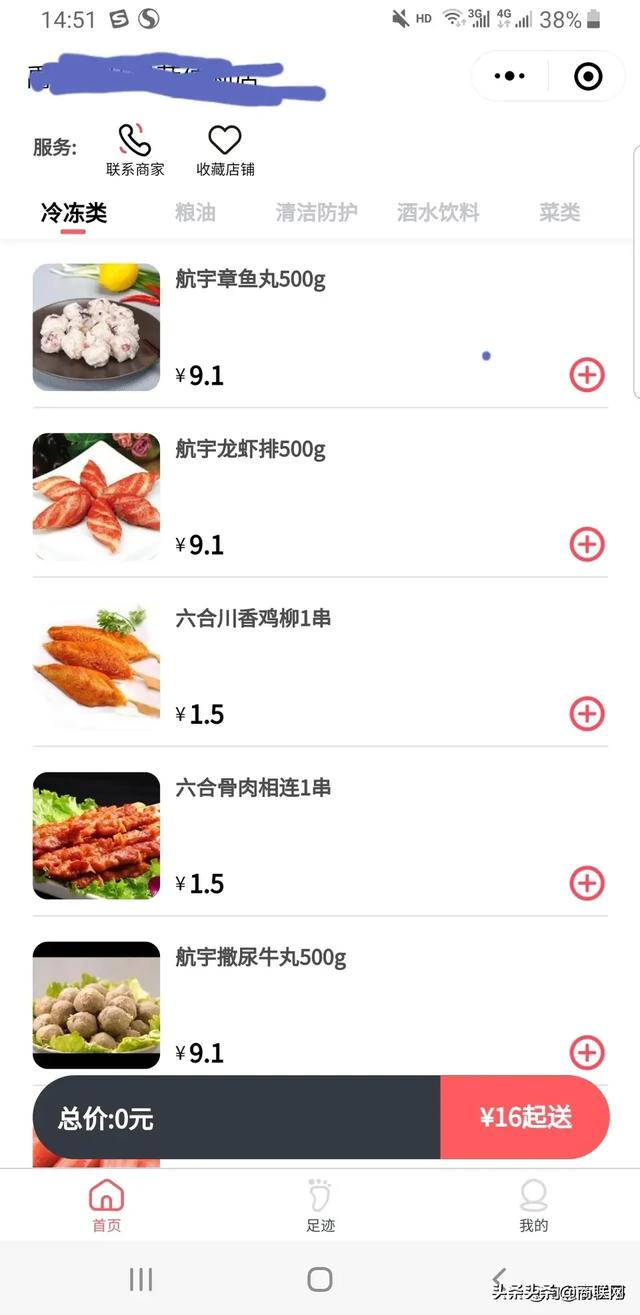
Task: Switch to the 菜类 category tab
Action: point(559,212)
